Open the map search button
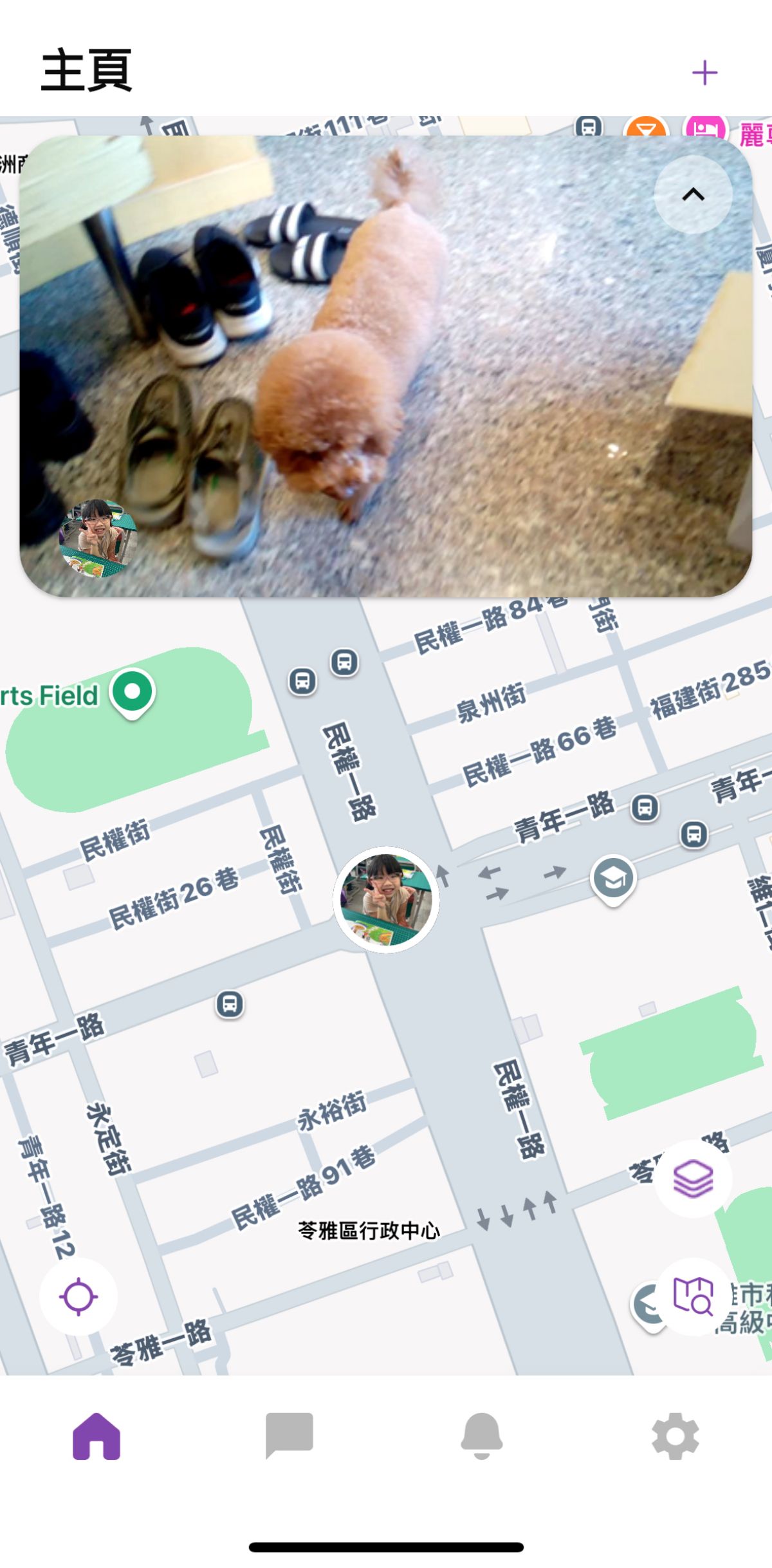The image size is (772, 1568). (693, 1296)
